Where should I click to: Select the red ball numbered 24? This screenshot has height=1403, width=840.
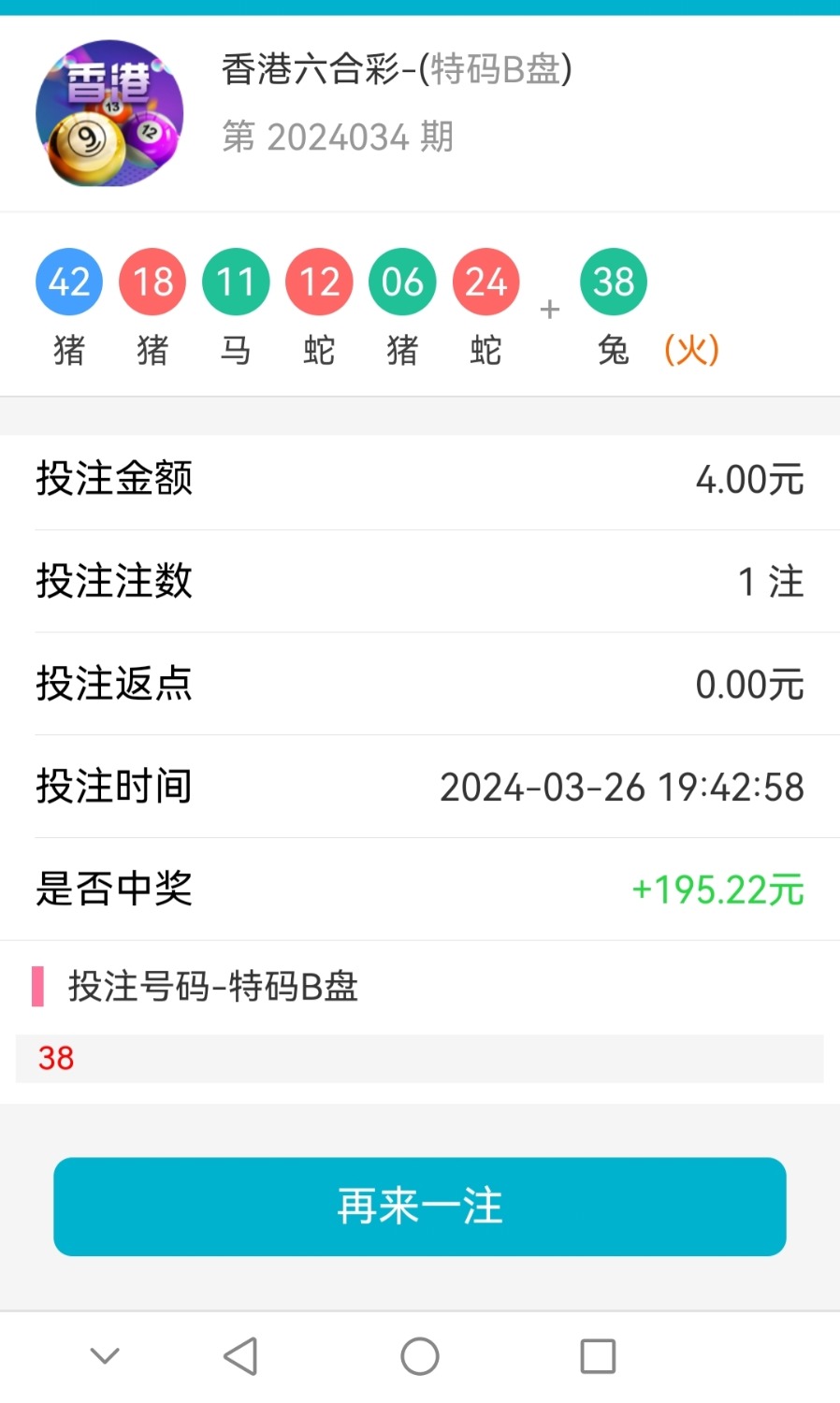coord(485,282)
